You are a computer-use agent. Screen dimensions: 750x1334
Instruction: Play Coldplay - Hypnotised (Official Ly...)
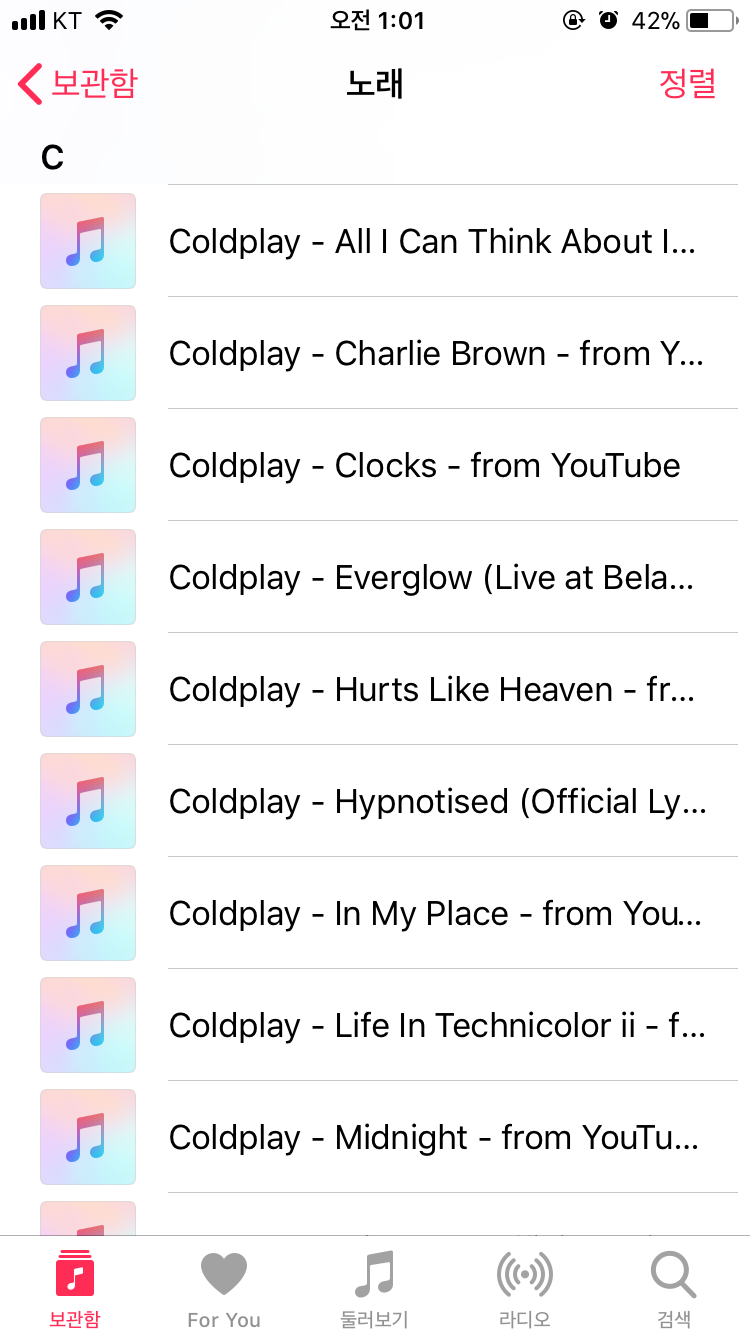tap(436, 802)
